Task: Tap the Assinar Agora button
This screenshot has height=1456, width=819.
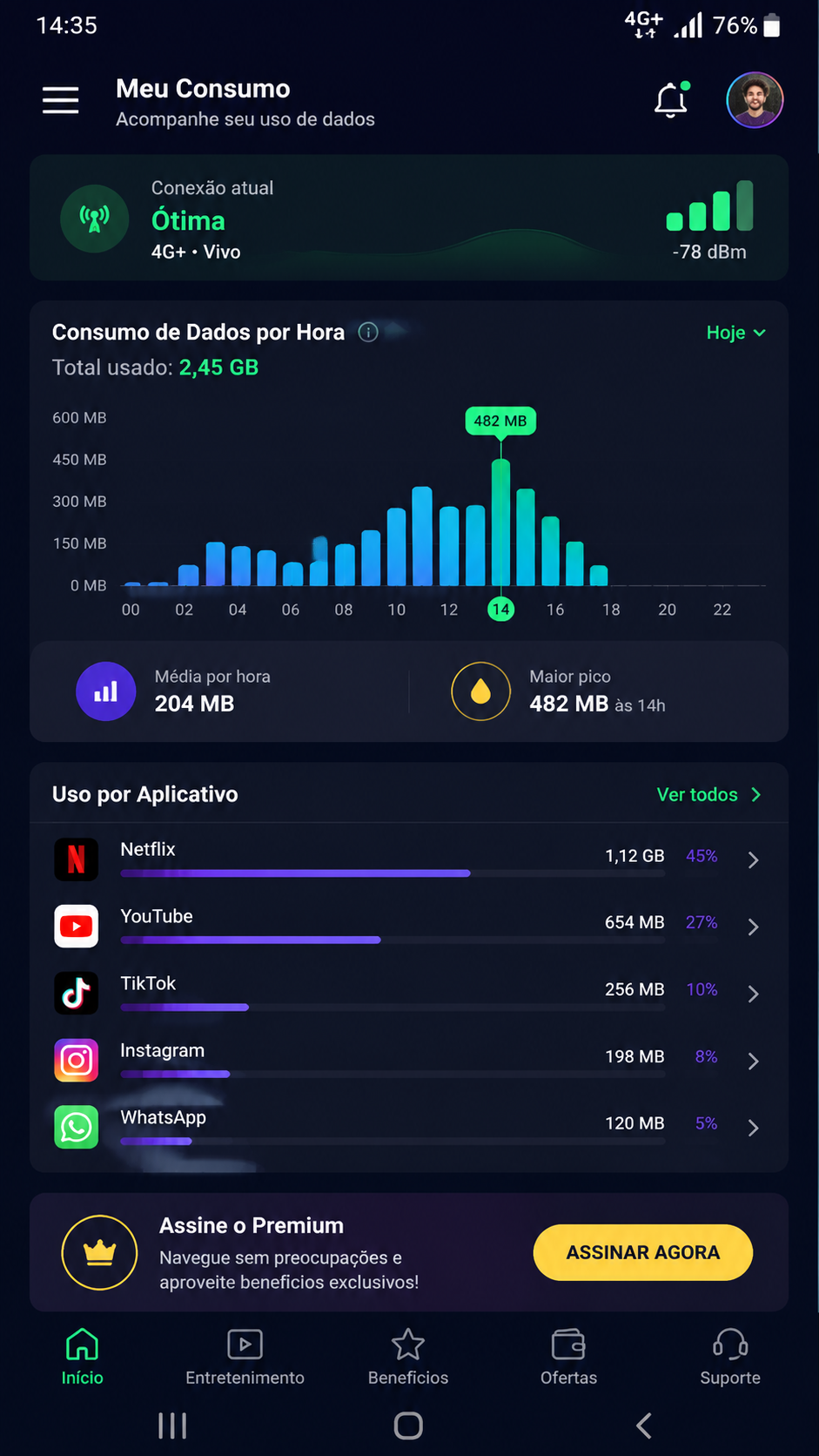Action: click(643, 1252)
